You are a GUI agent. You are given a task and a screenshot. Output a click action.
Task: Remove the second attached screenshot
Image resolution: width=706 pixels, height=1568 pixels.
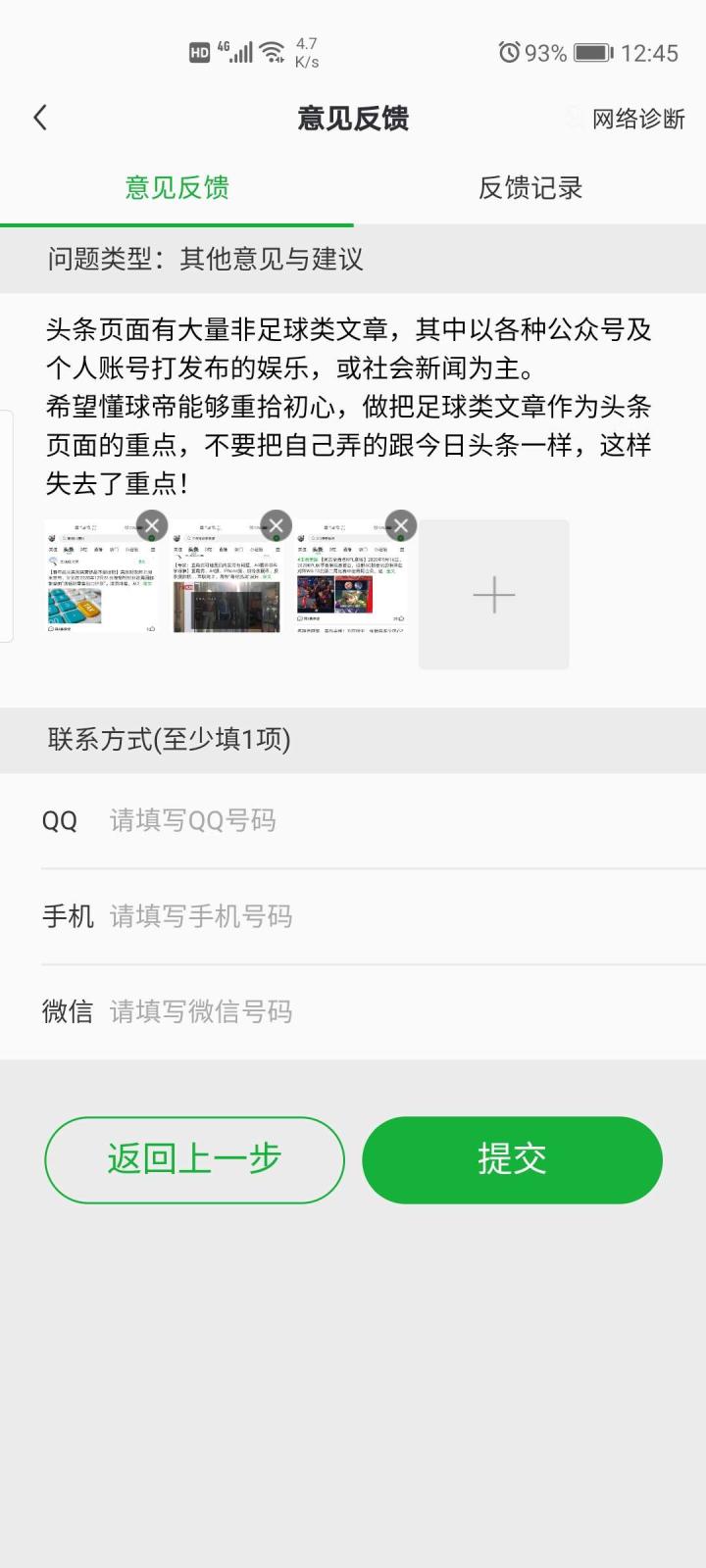277,526
